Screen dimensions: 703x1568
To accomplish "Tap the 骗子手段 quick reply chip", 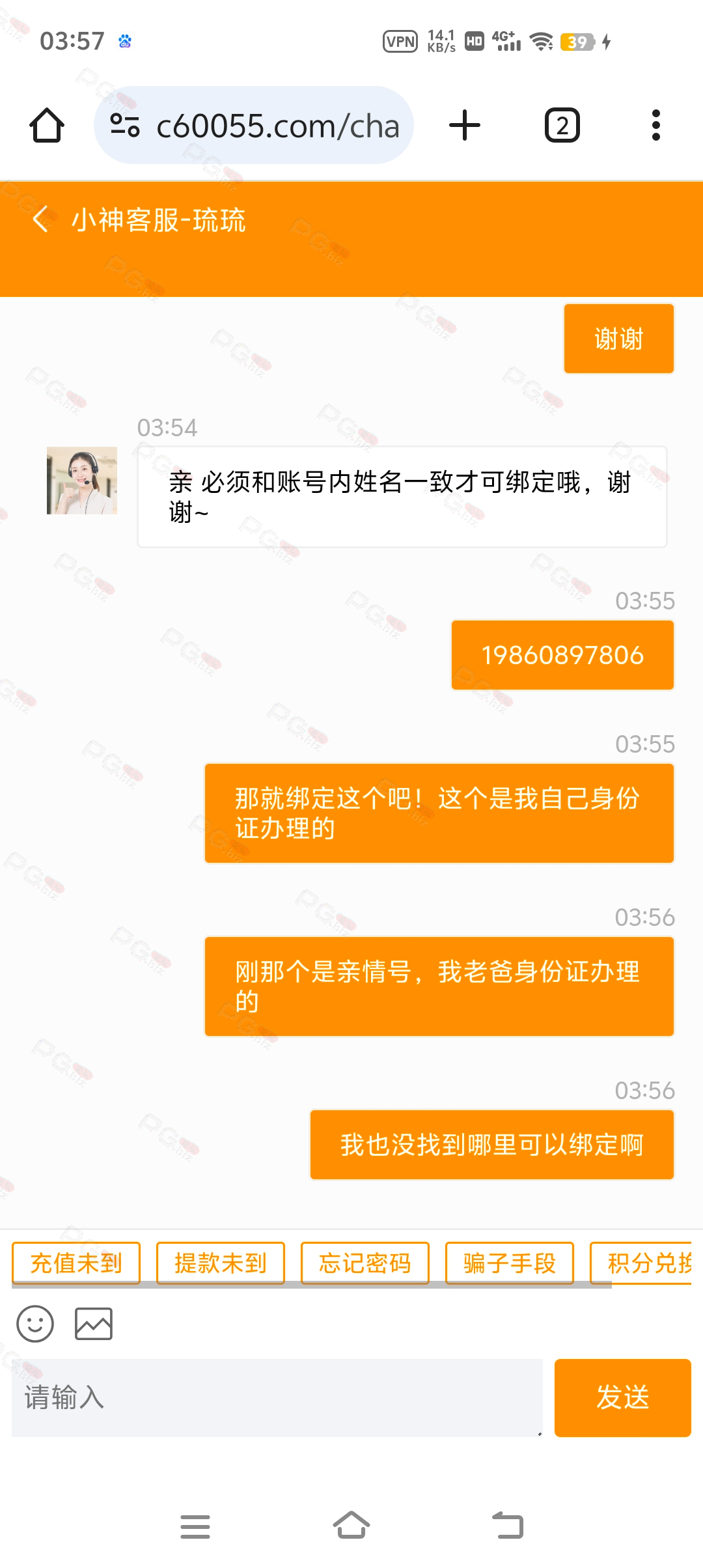I will coord(510,1263).
